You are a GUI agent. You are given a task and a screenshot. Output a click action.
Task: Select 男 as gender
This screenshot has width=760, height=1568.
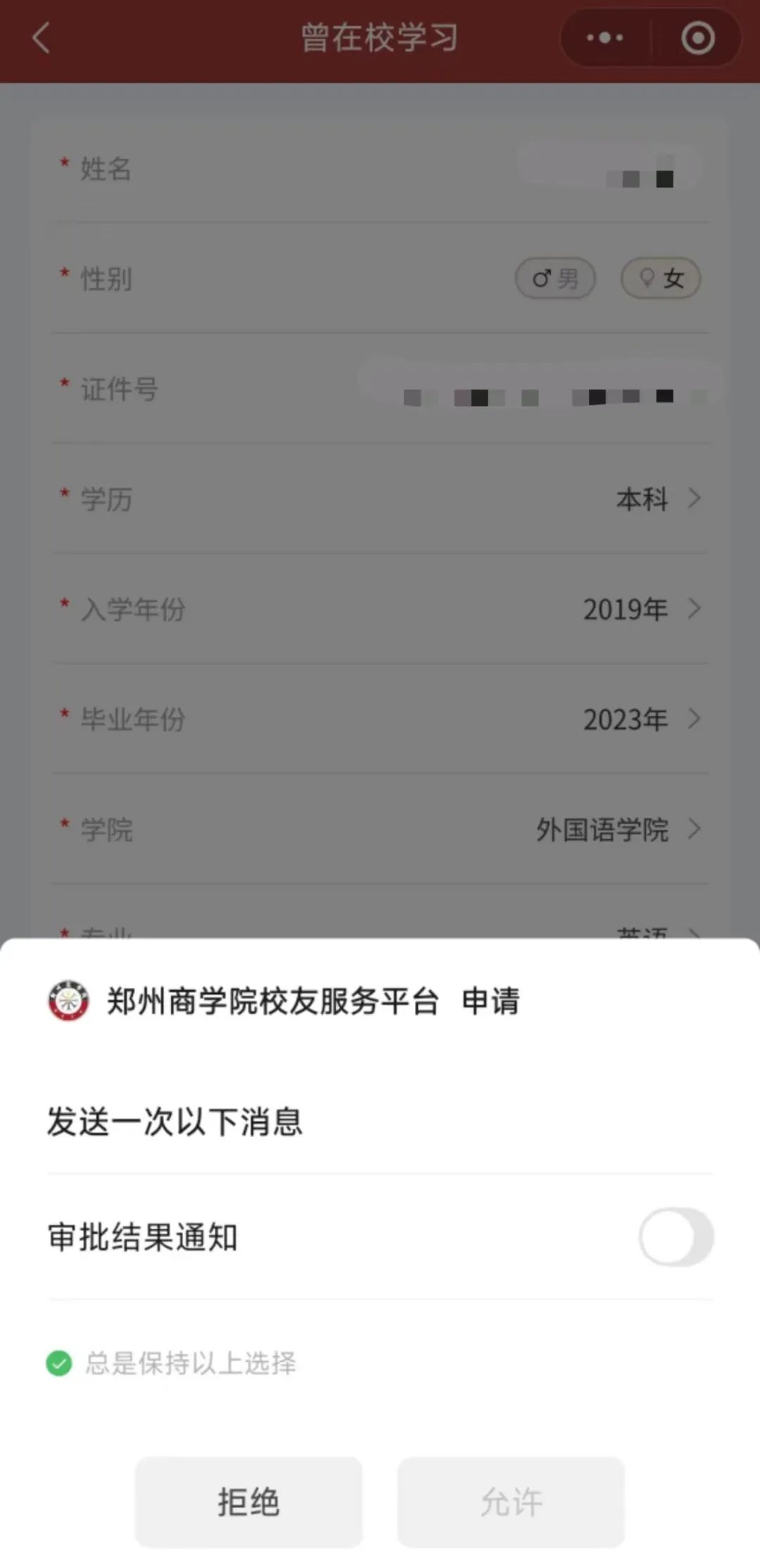555,279
